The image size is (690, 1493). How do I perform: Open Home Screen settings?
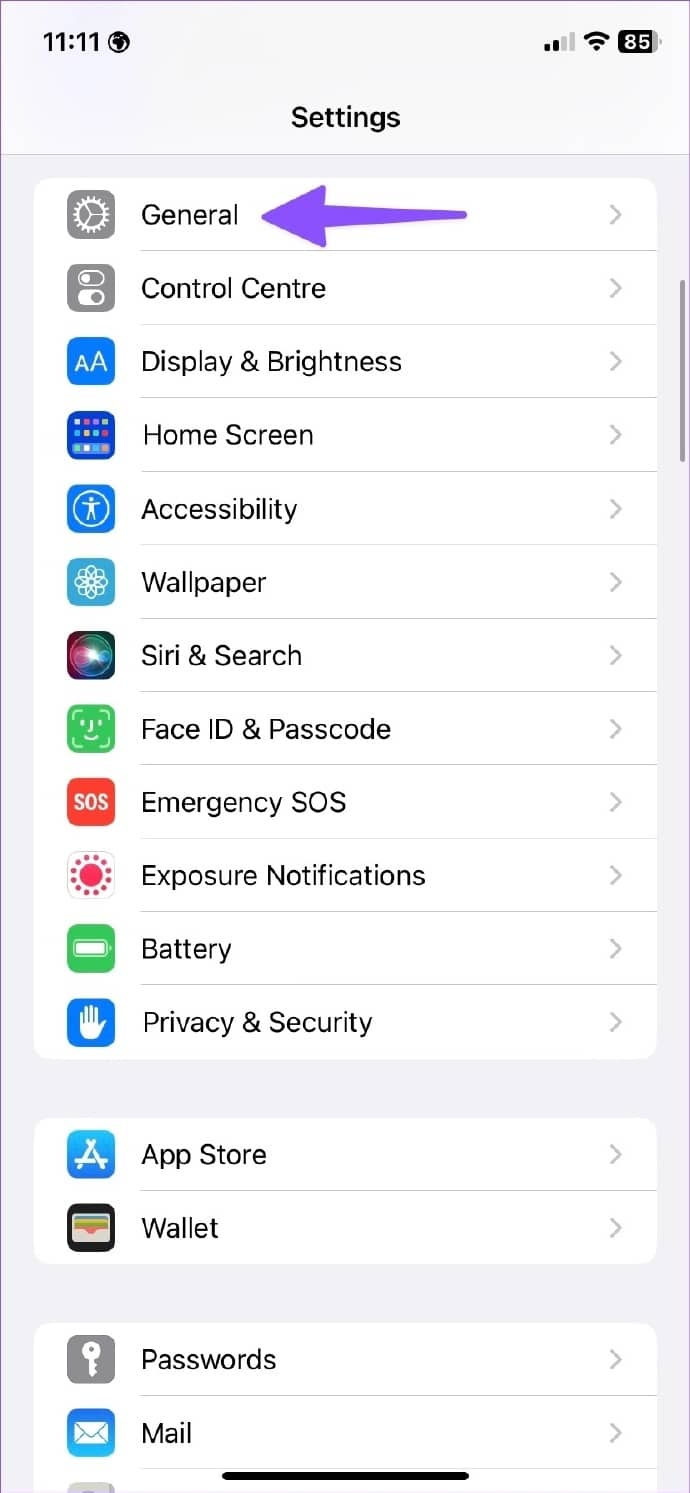[x=345, y=435]
